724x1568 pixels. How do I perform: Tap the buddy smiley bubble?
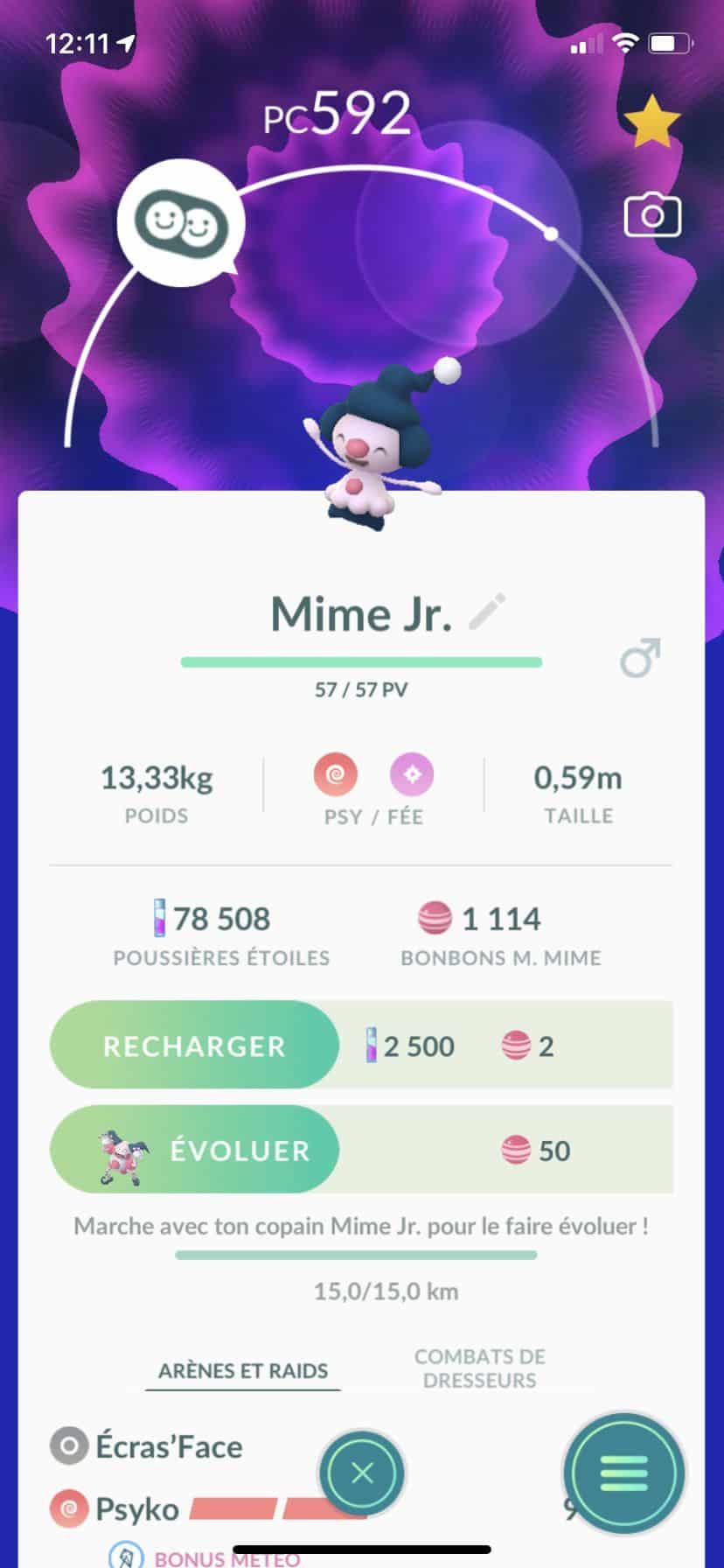coord(181,223)
